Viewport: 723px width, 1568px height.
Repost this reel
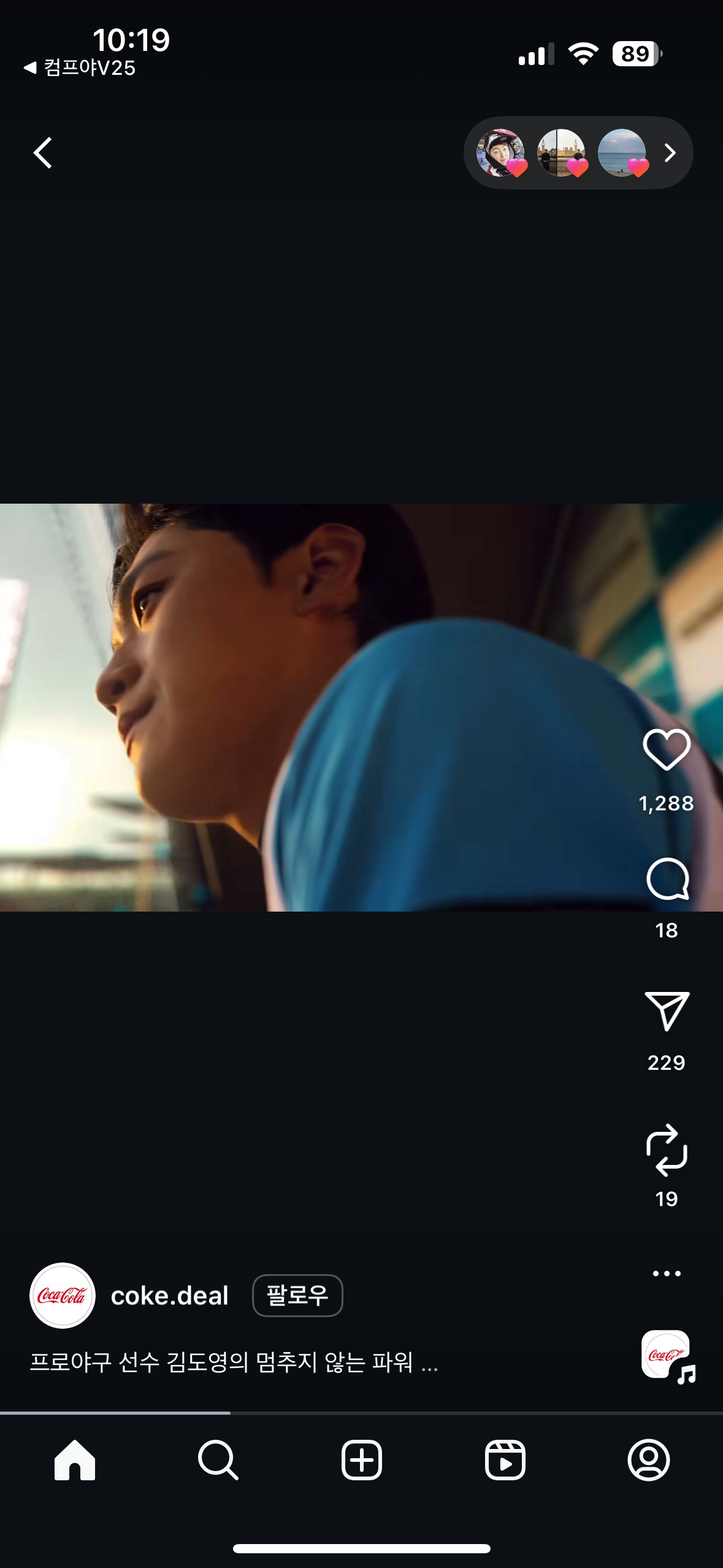pyautogui.click(x=667, y=1150)
